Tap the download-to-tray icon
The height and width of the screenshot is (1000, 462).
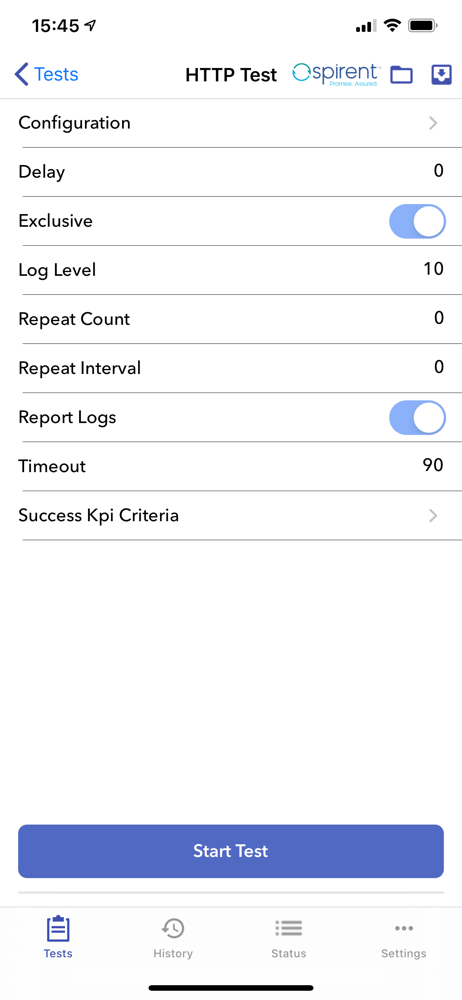pyautogui.click(x=442, y=75)
